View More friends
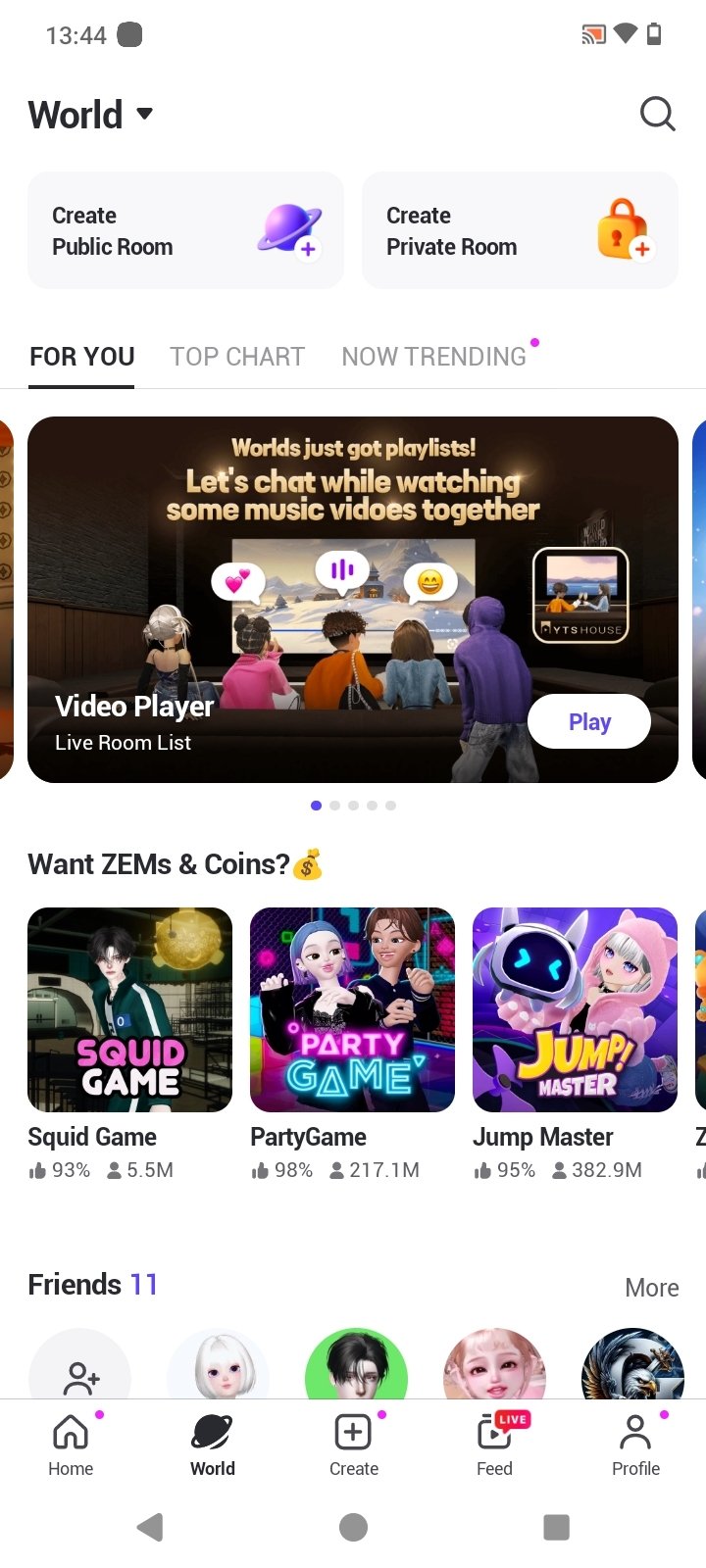Screen dimensions: 706x1568 [652, 1288]
